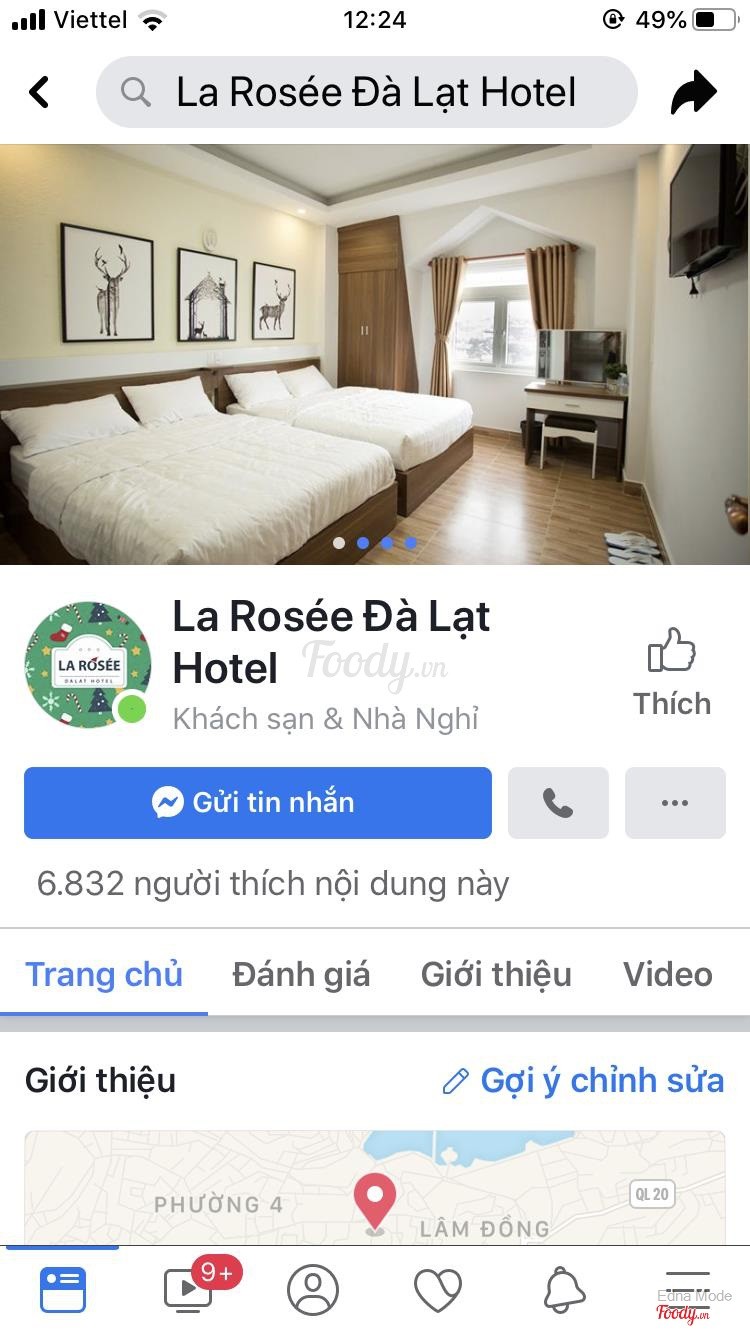Screen dimensions: 750x1334
Task: Open the Watch videos tab
Action: (x=188, y=1290)
